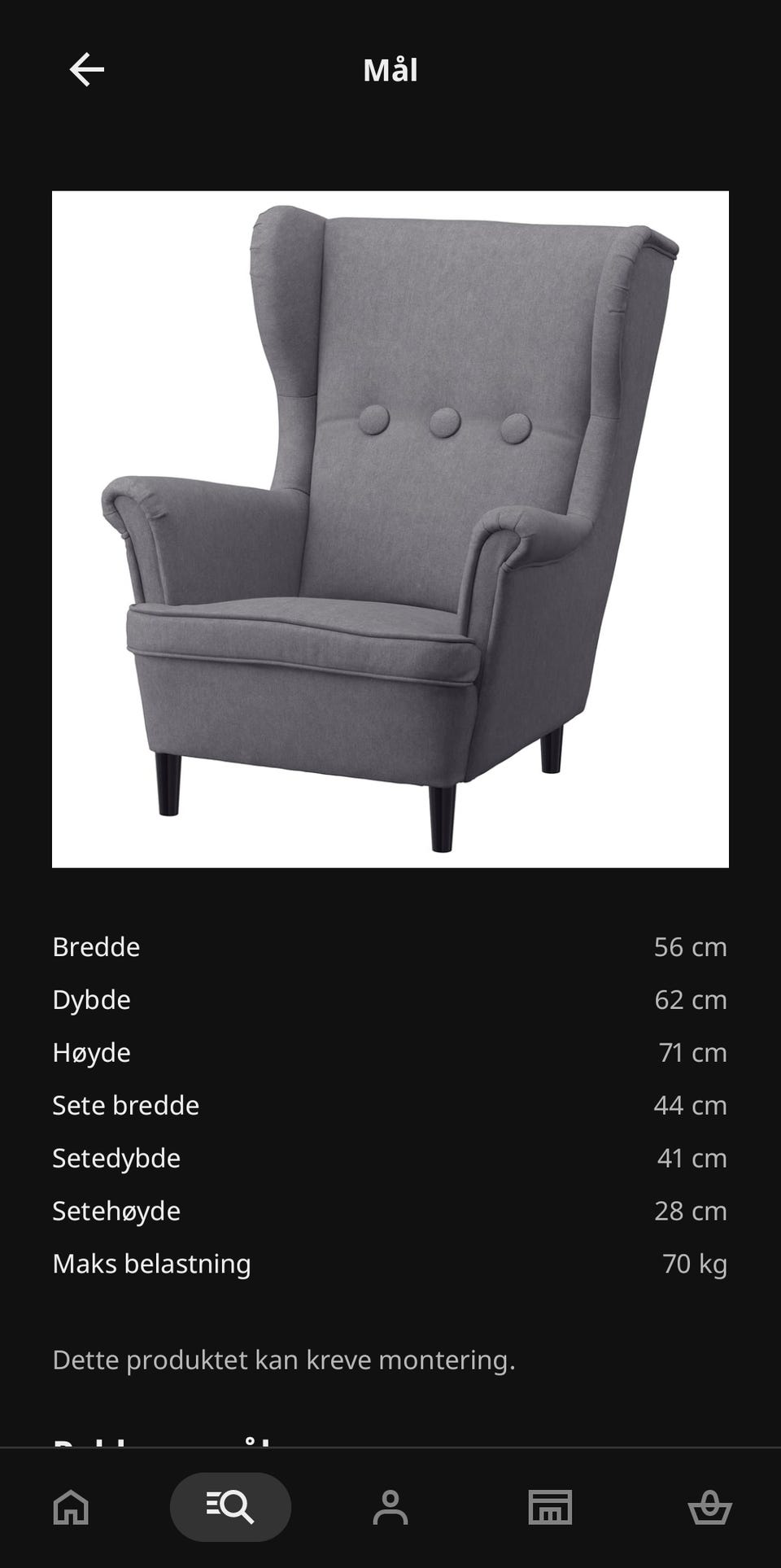Open the shopping basket tab
Viewport: 781px width, 1568px height.
(710, 1507)
